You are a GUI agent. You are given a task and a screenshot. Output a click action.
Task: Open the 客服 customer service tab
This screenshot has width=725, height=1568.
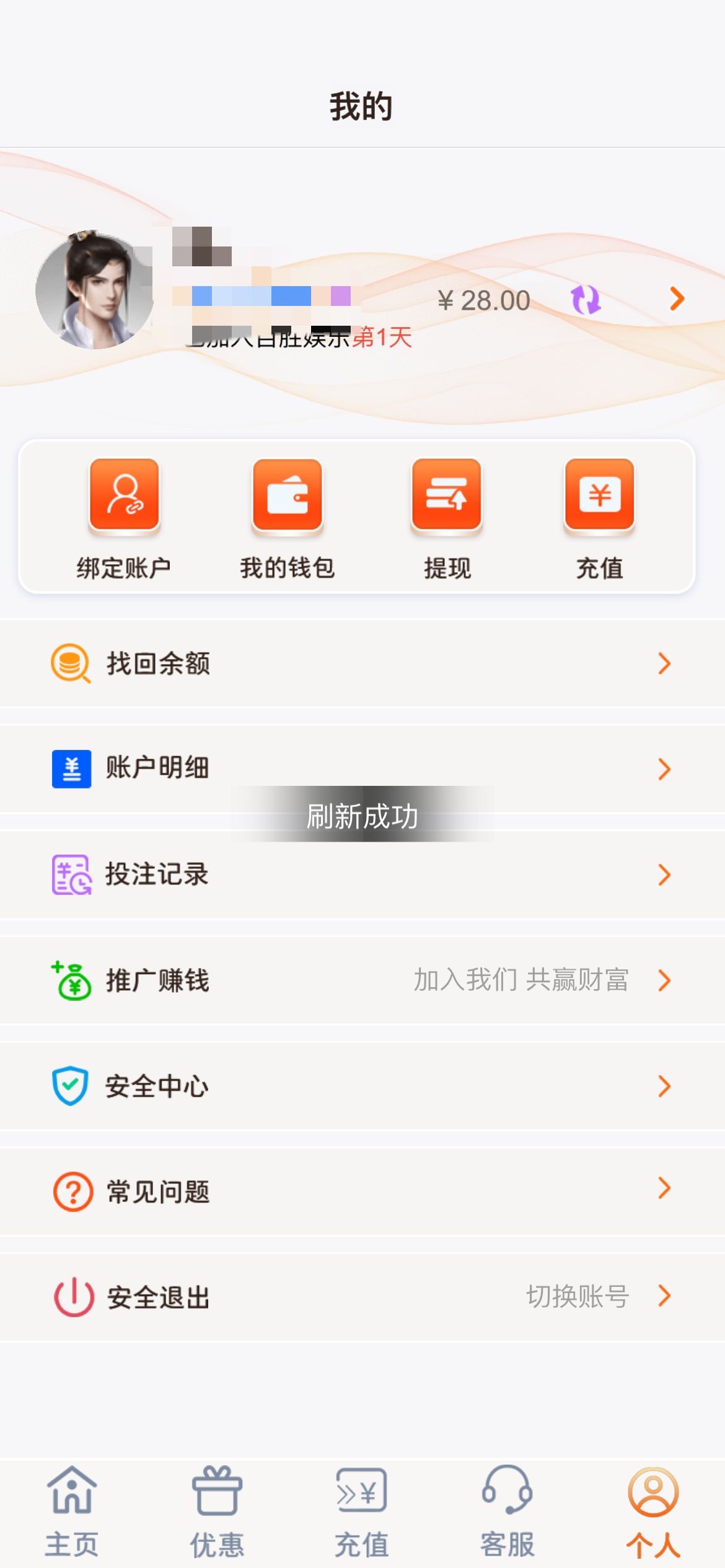pos(507,1512)
